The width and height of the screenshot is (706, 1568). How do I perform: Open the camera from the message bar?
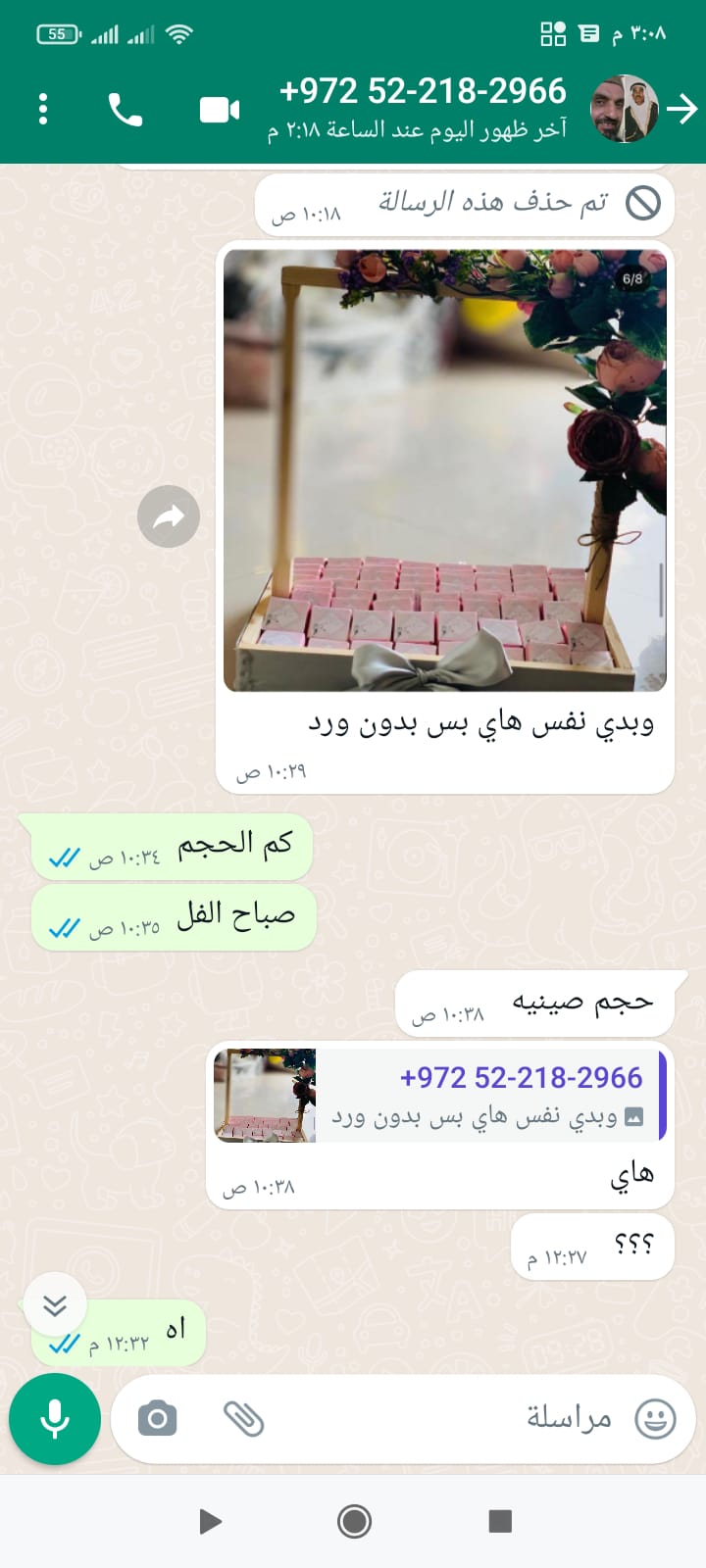pyautogui.click(x=157, y=1418)
